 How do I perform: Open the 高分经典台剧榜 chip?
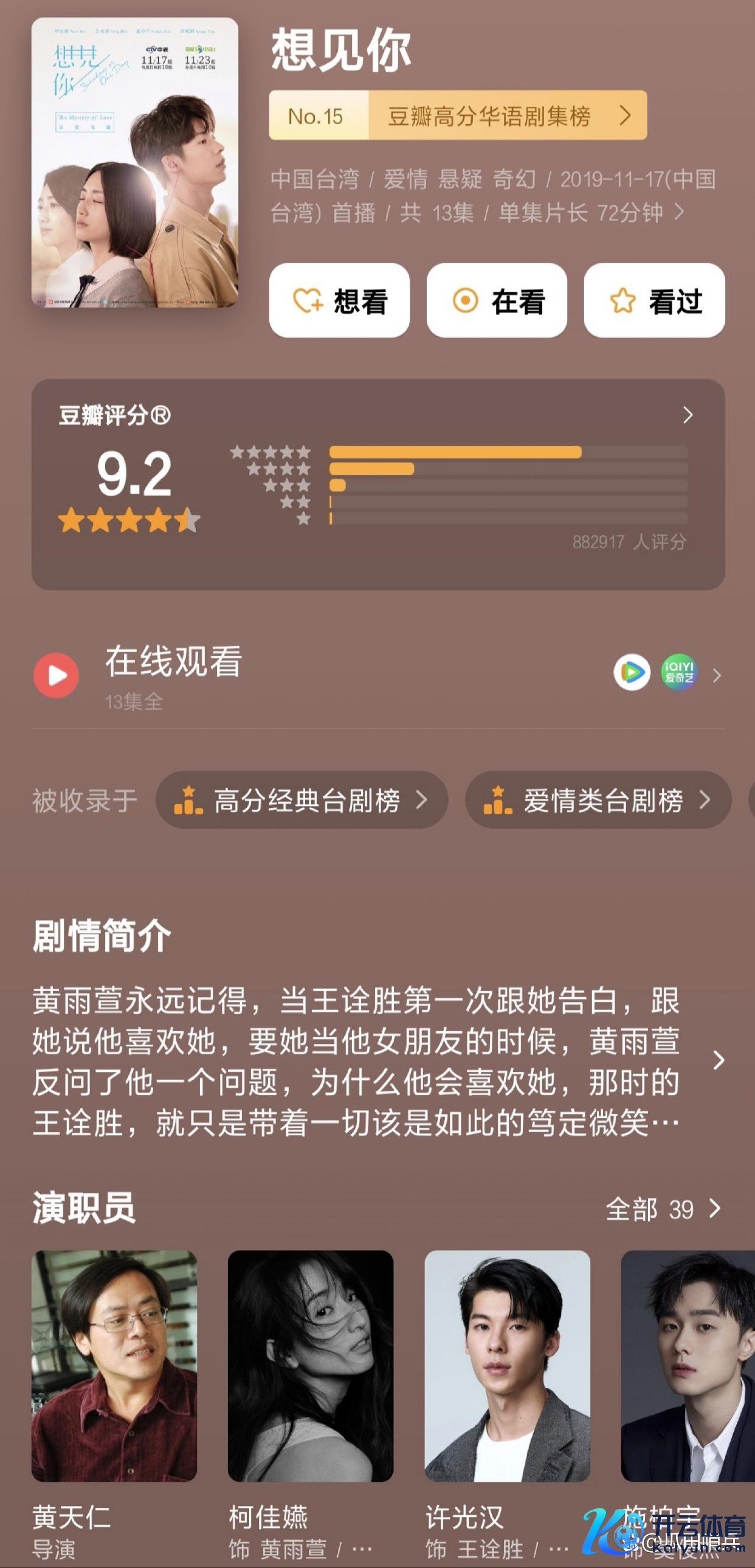click(x=302, y=801)
